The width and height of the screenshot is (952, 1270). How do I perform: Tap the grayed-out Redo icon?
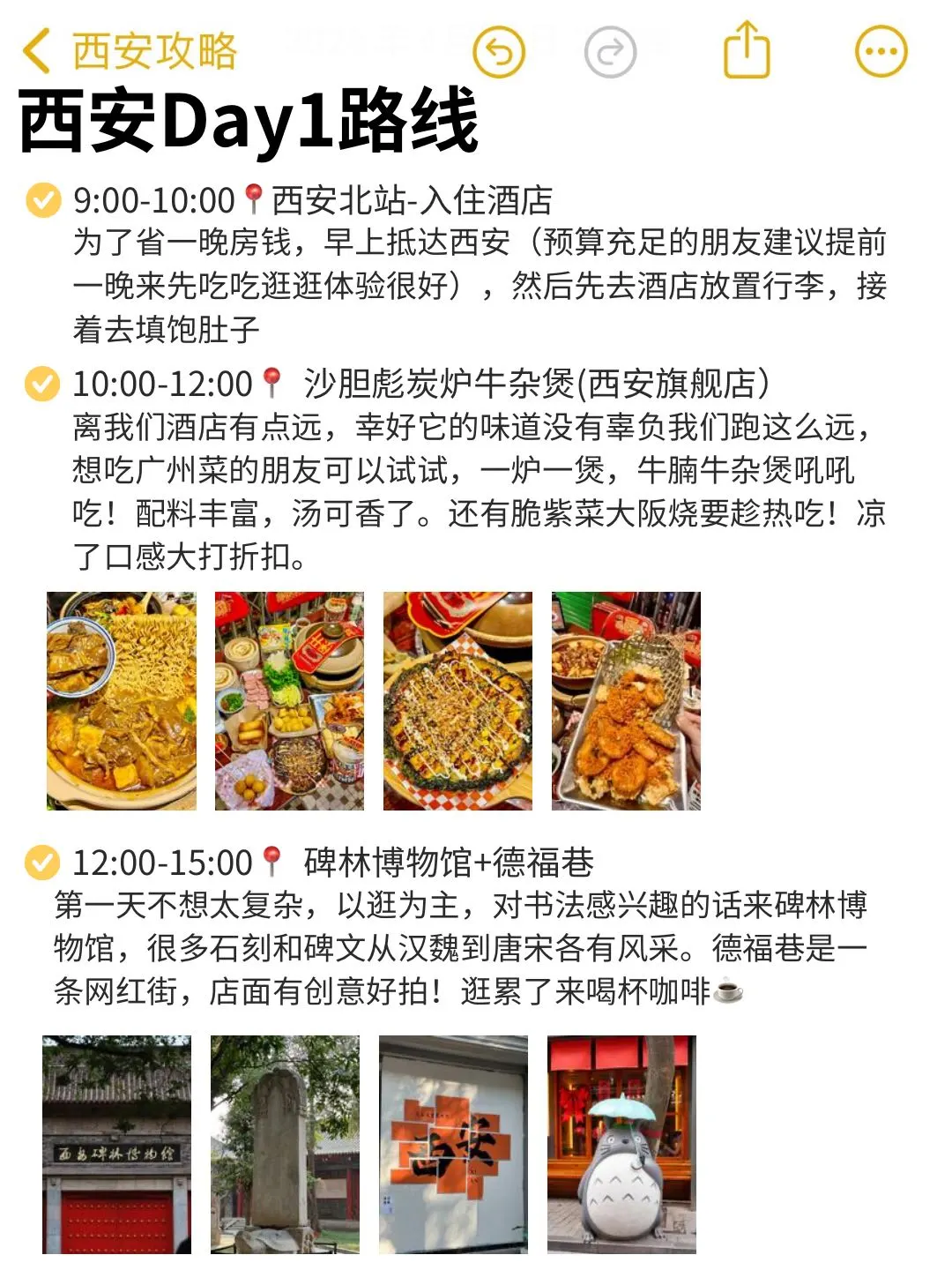pos(608,51)
